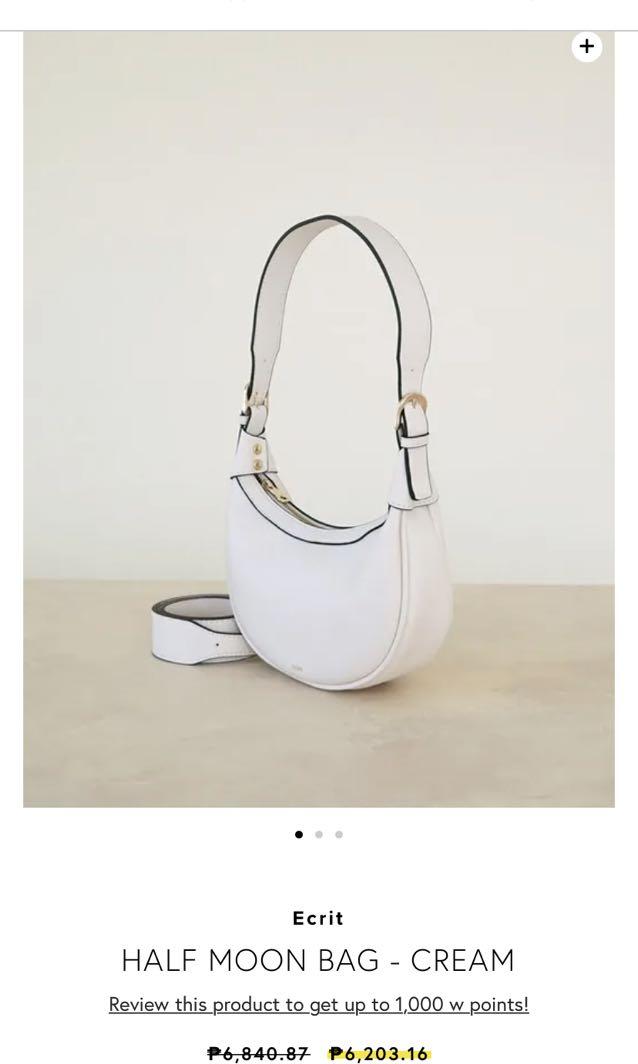638x1064 pixels.
Task: Follow the review for w points link
Action: tap(319, 1004)
